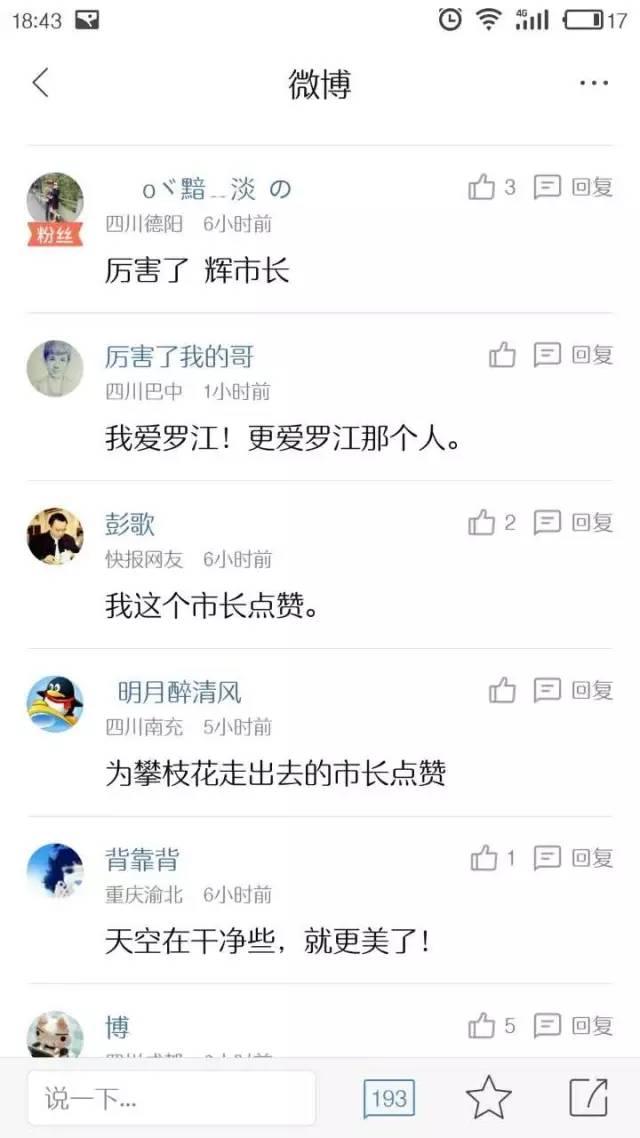
Task: Like 彭歌's comment
Action: [483, 522]
